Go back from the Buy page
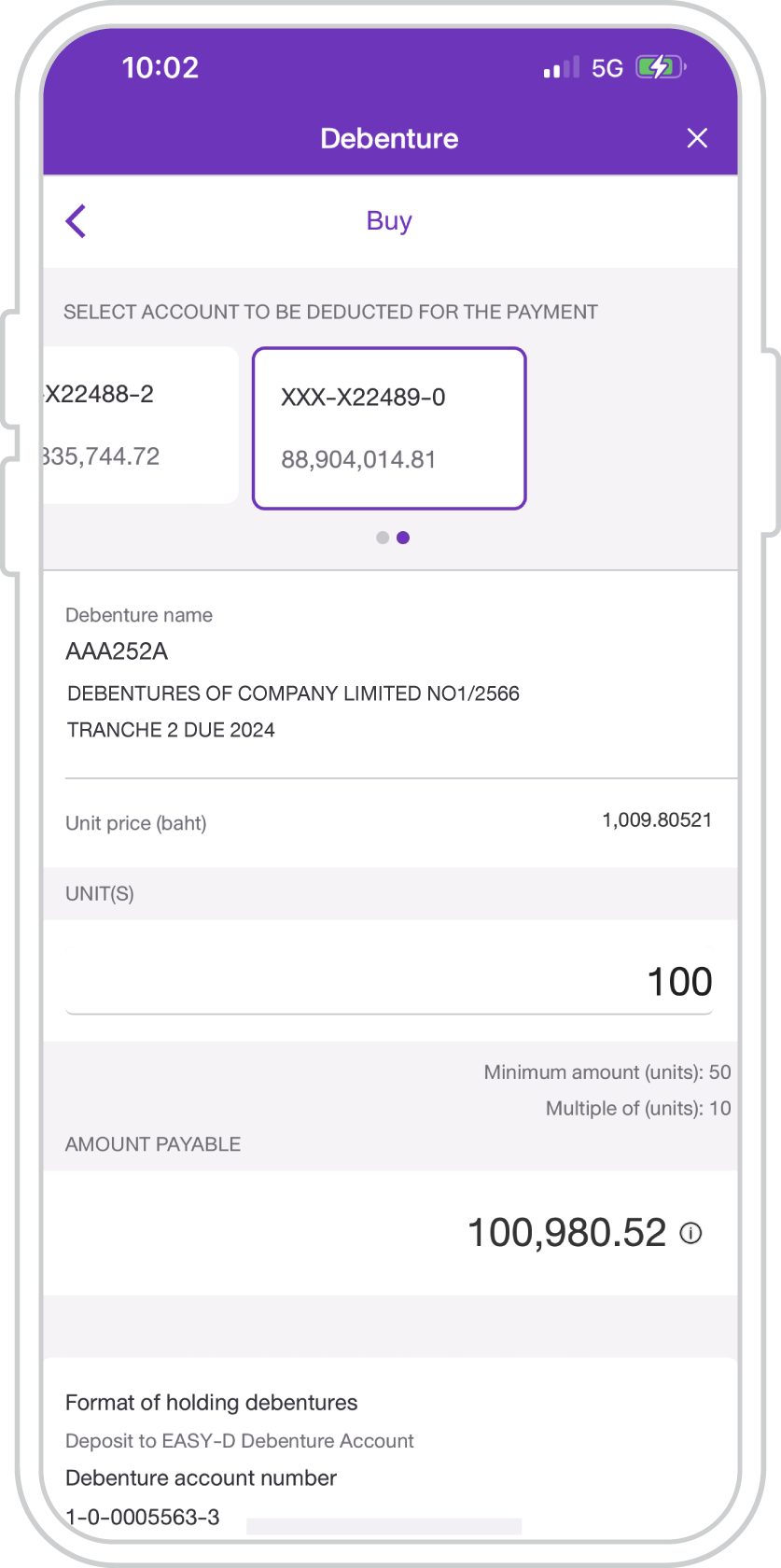Viewport: 781px width, 1568px height. [x=77, y=221]
